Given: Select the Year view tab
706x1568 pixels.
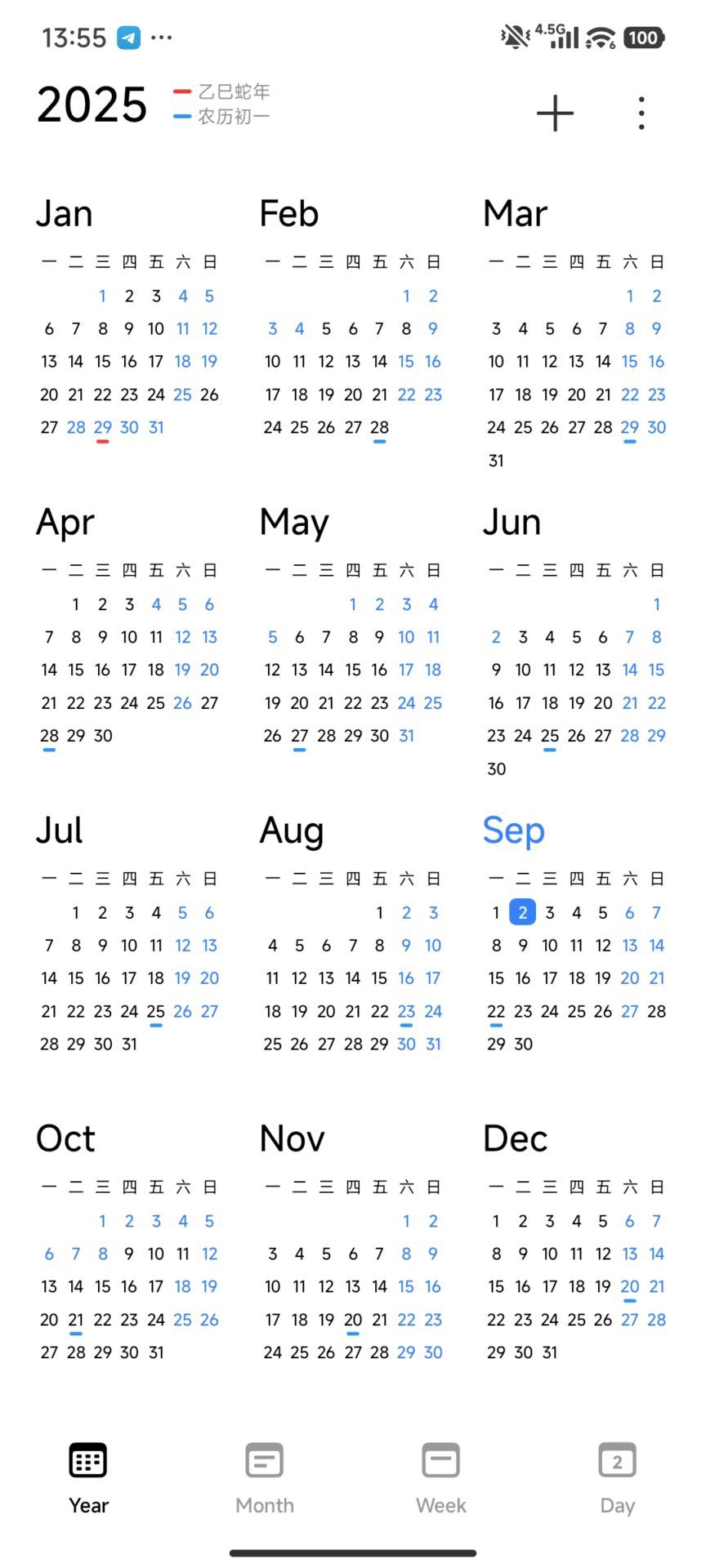Looking at the screenshot, I should point(88,1478).
